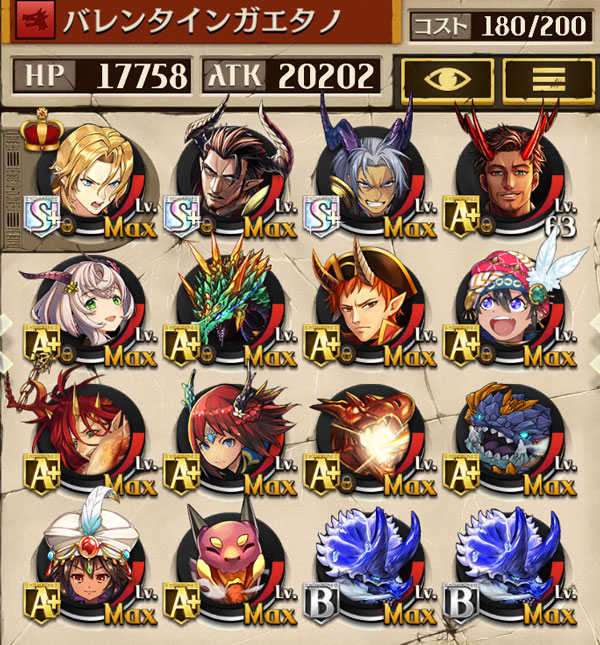This screenshot has height=645, width=600.
Task: Select the pink-haired girl with green eyes
Action: pos(85,302)
